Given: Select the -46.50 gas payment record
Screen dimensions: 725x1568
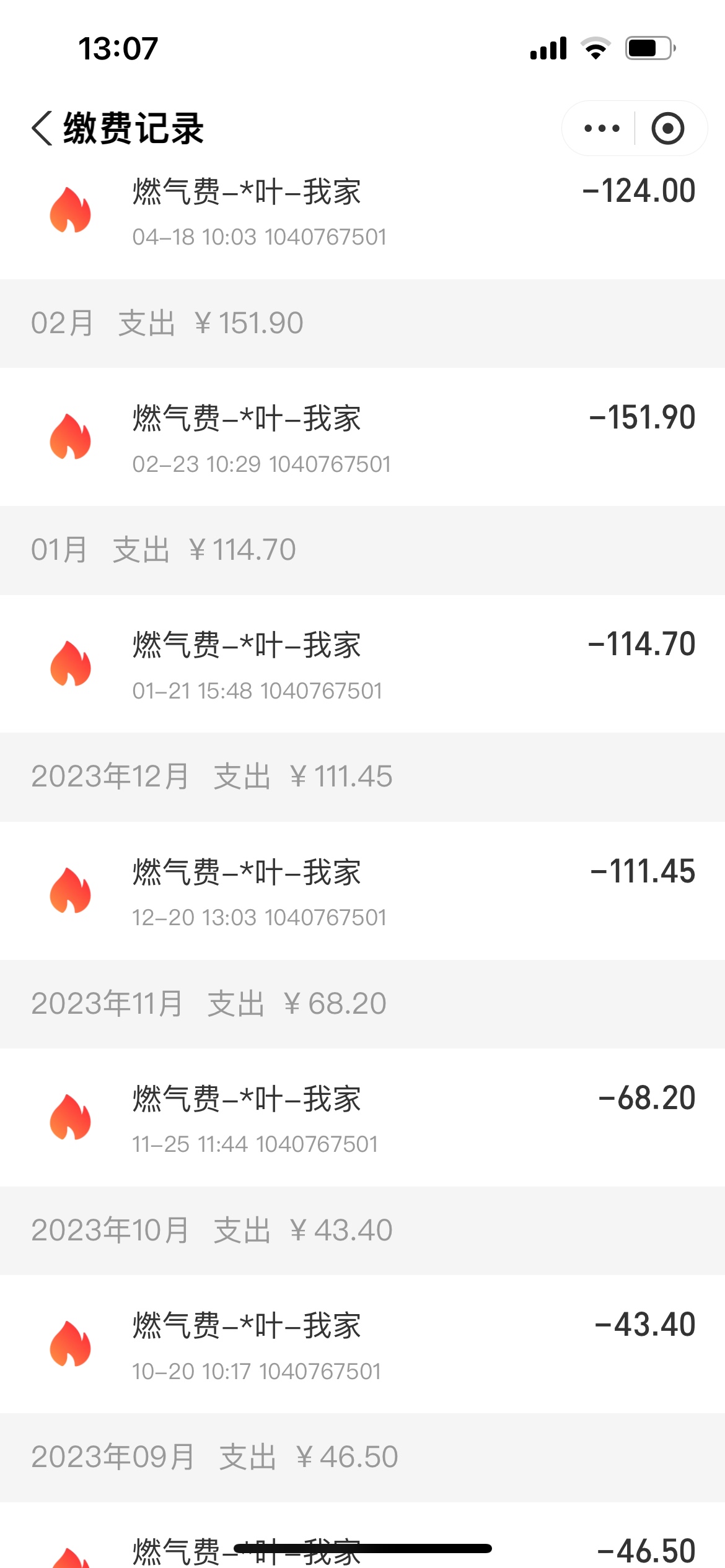Looking at the screenshot, I should 362,1535.
